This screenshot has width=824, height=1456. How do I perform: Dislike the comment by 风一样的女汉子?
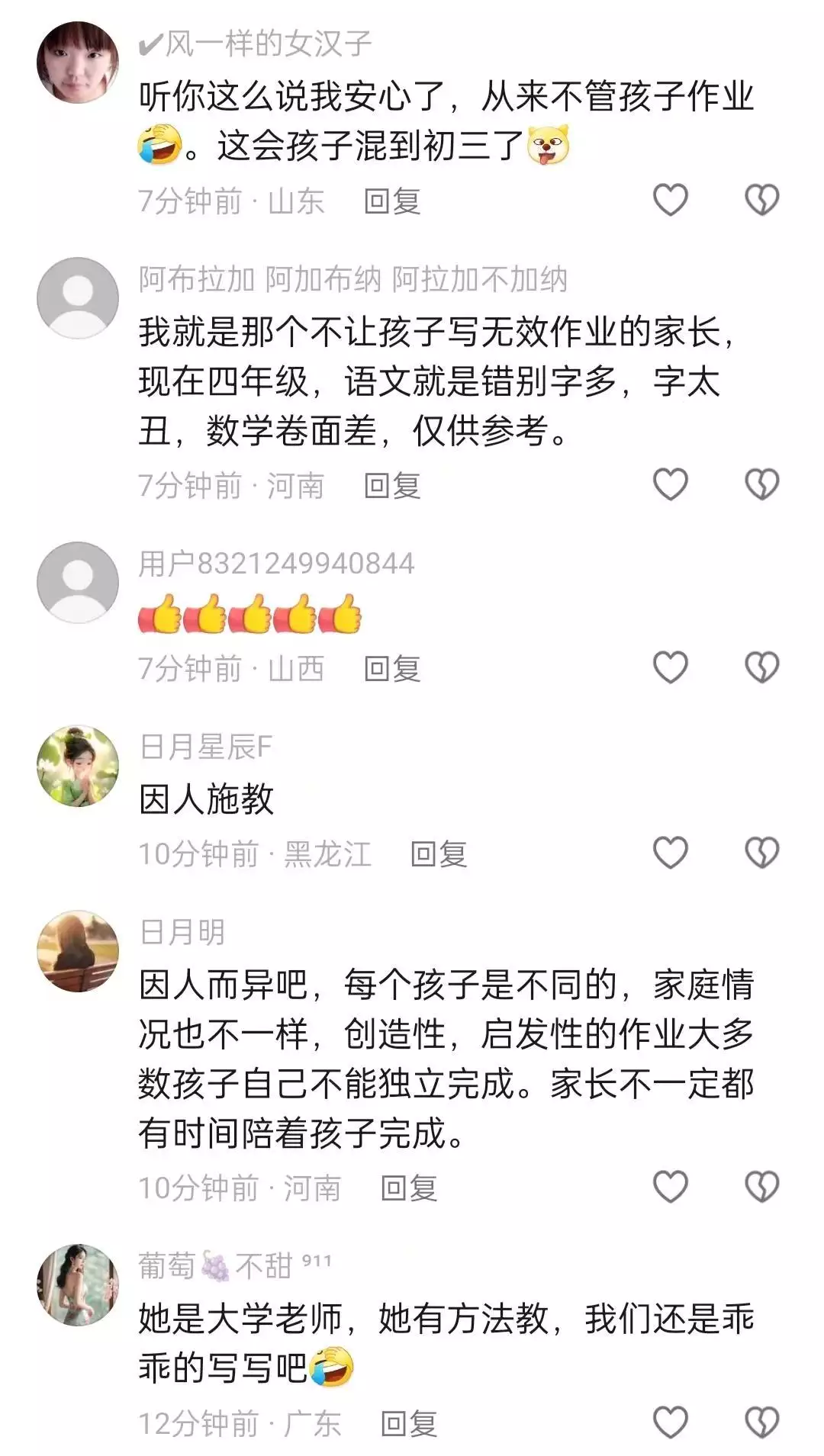click(761, 201)
